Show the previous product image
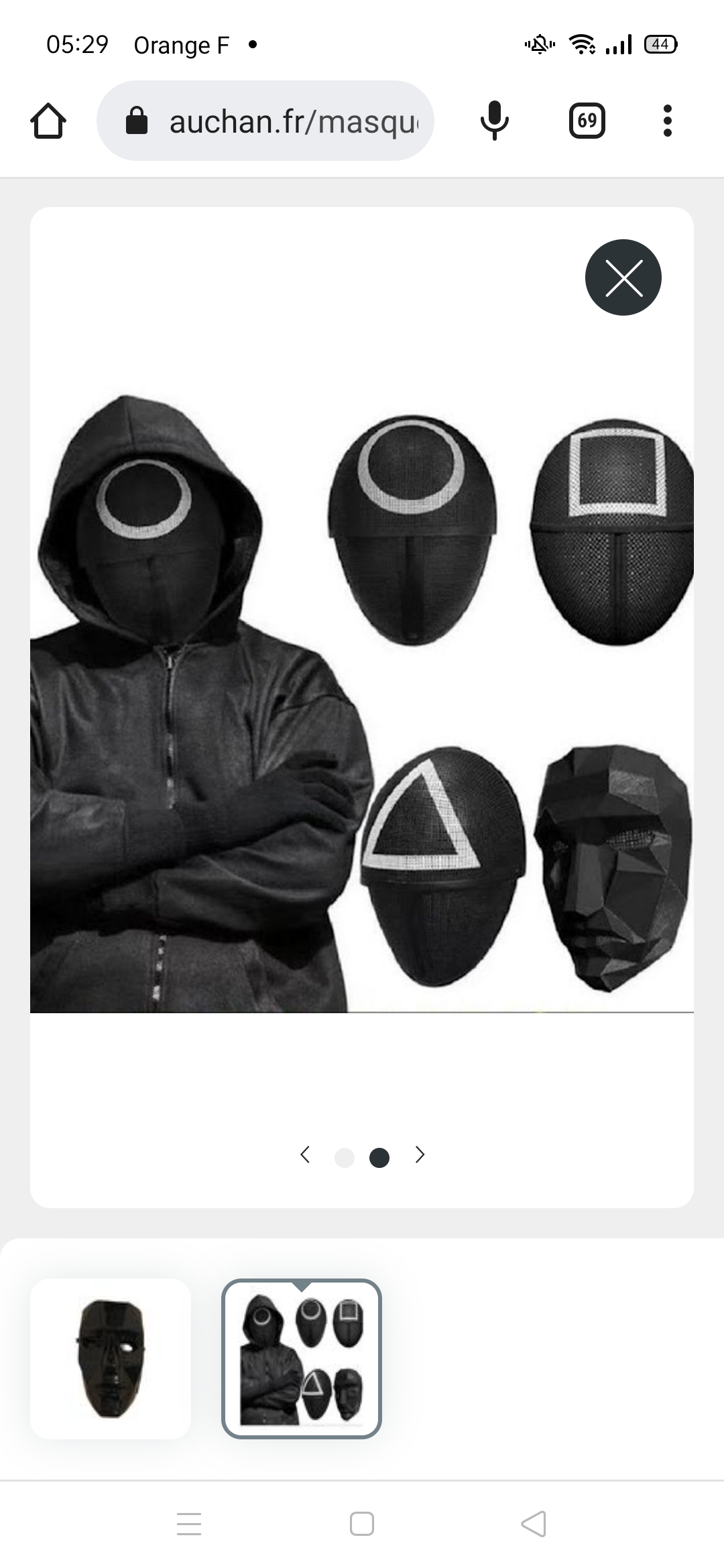724x1568 pixels. (306, 1155)
